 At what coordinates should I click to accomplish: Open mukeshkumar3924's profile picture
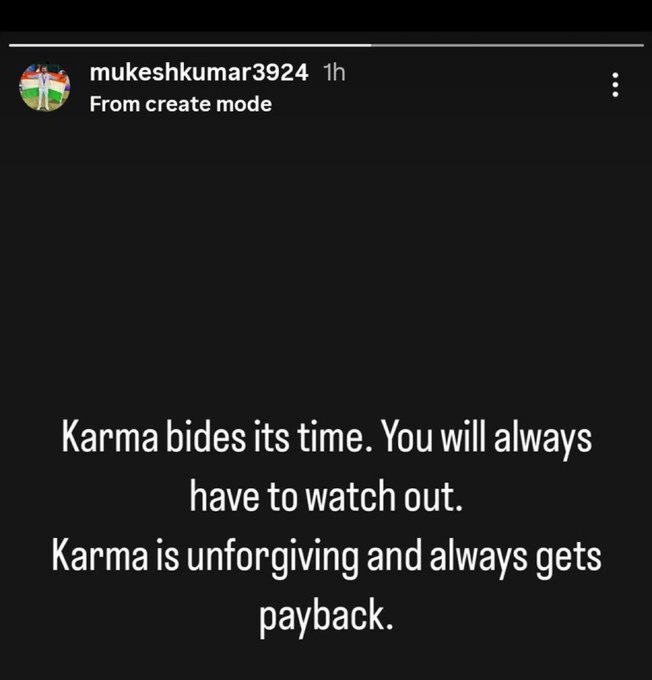[x=44, y=87]
